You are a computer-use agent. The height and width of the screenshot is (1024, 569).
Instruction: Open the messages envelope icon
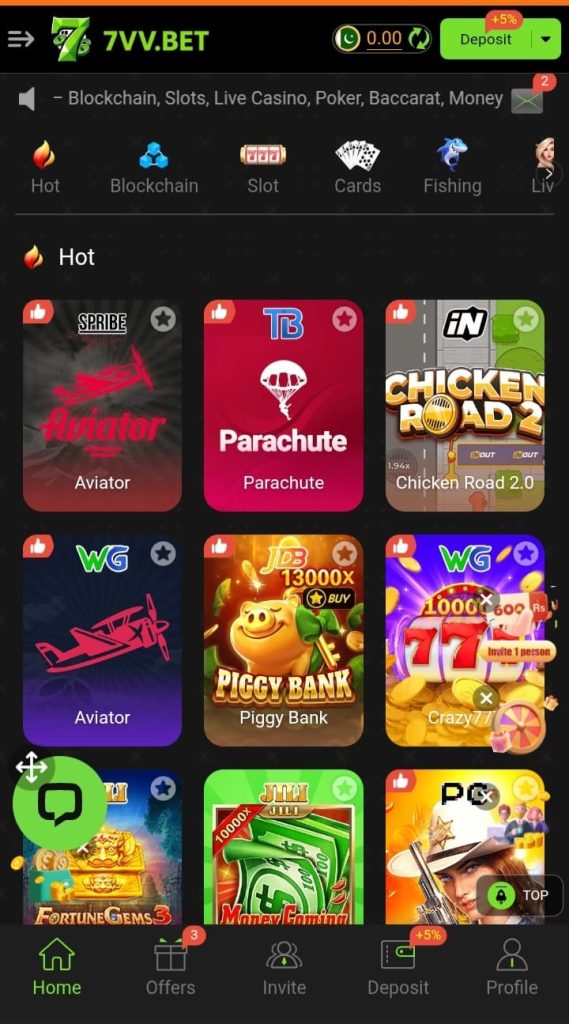(527, 100)
